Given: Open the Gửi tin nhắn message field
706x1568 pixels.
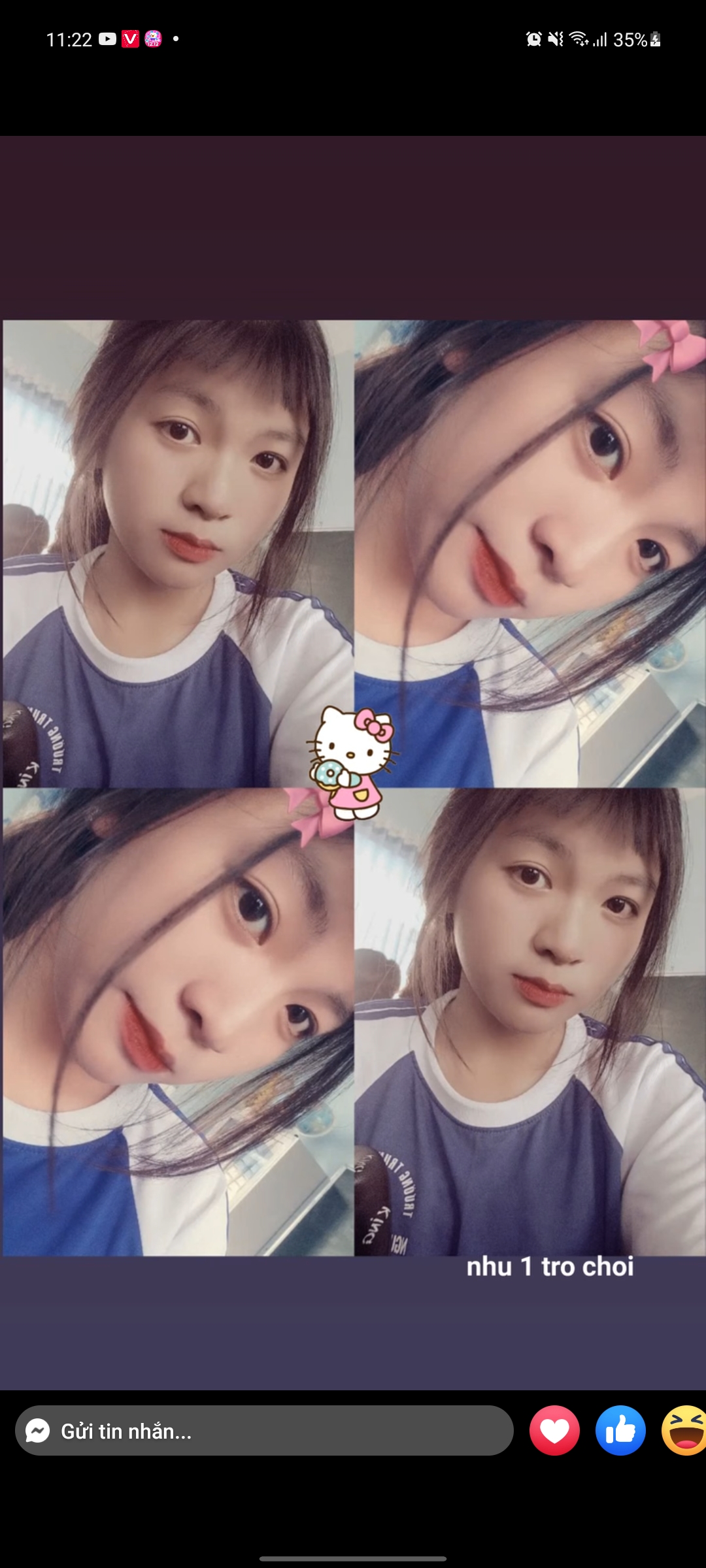Looking at the screenshot, I should pos(264,1431).
